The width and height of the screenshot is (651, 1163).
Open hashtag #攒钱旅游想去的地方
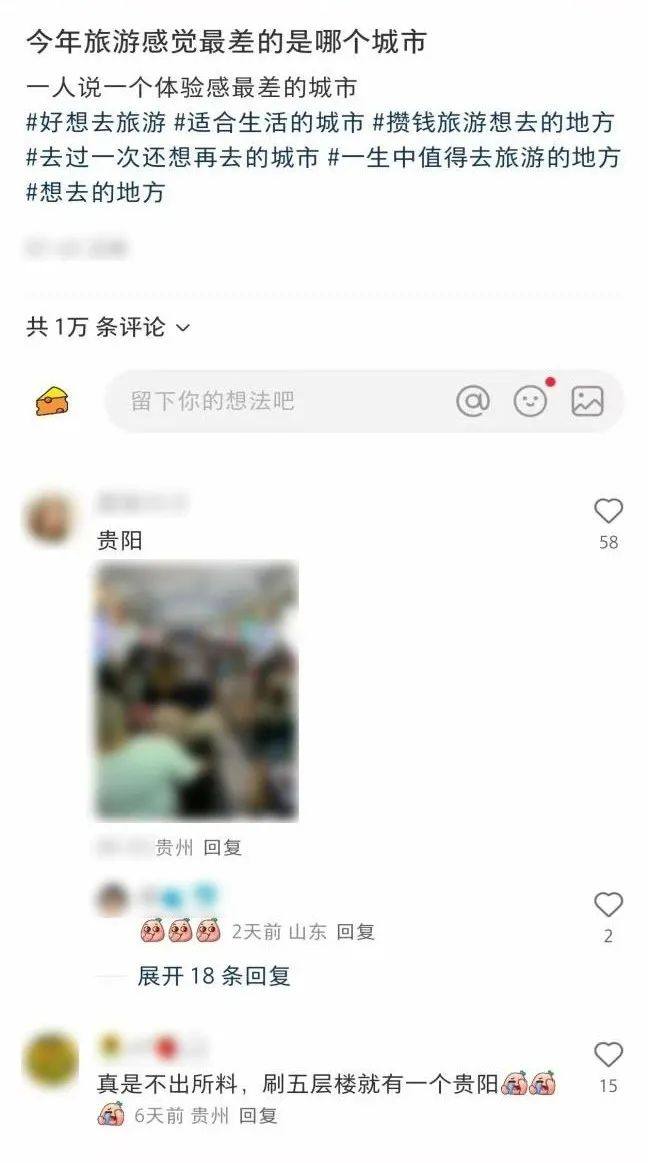493,122
